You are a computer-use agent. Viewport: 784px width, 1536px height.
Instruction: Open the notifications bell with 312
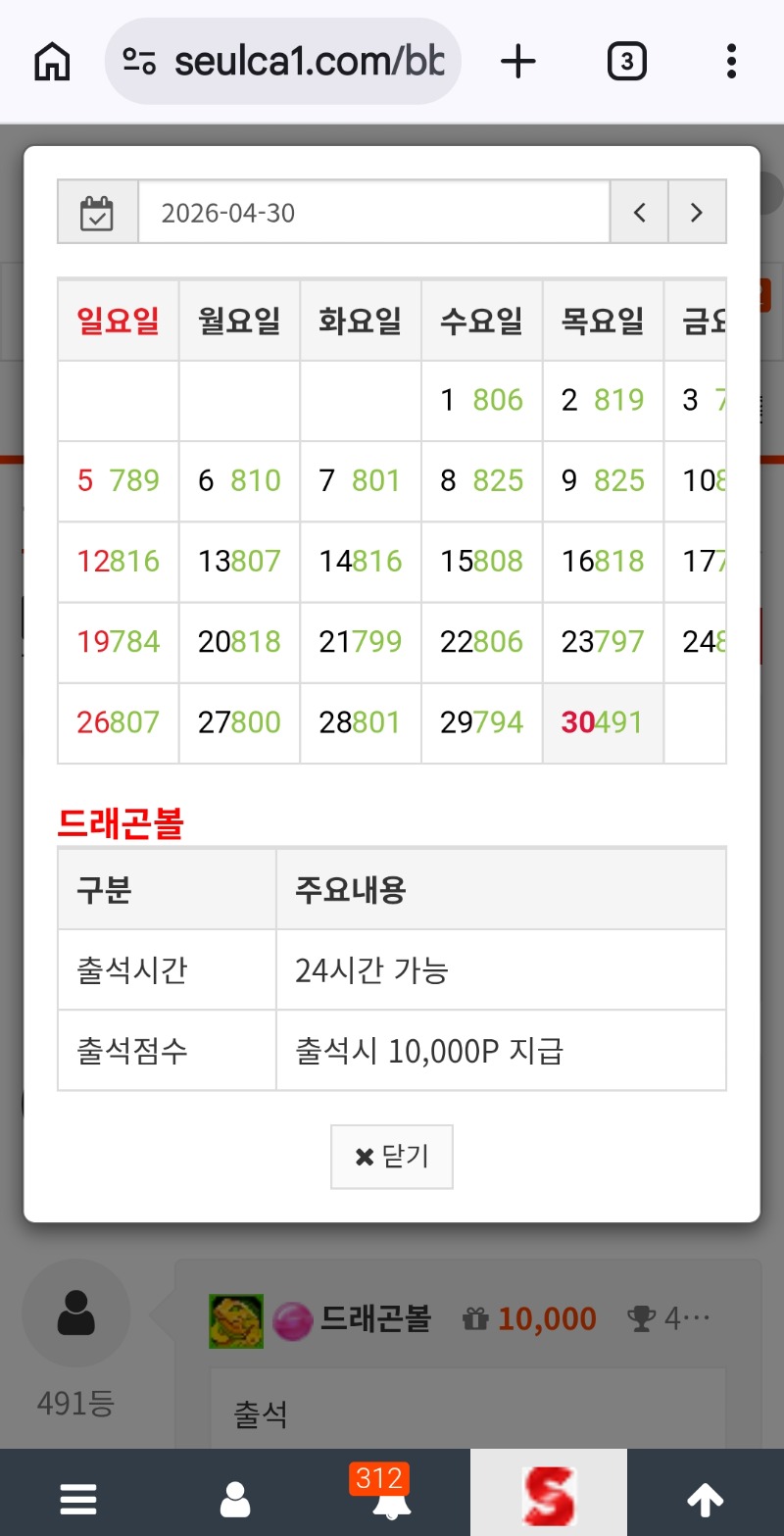(392, 1498)
